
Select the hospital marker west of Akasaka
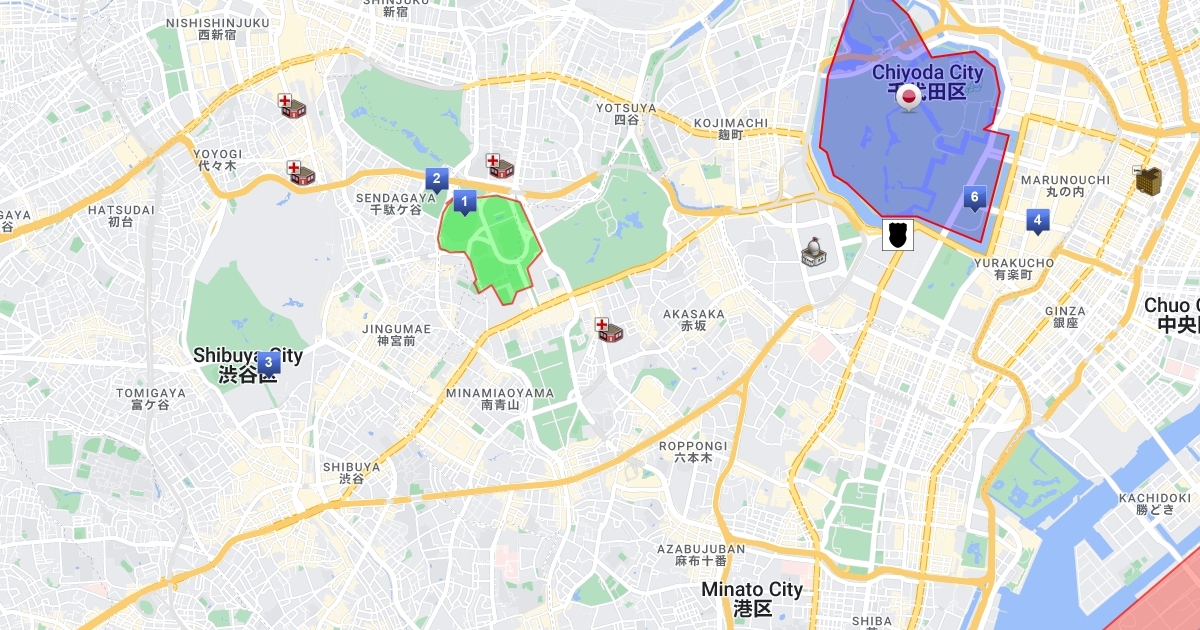608,329
